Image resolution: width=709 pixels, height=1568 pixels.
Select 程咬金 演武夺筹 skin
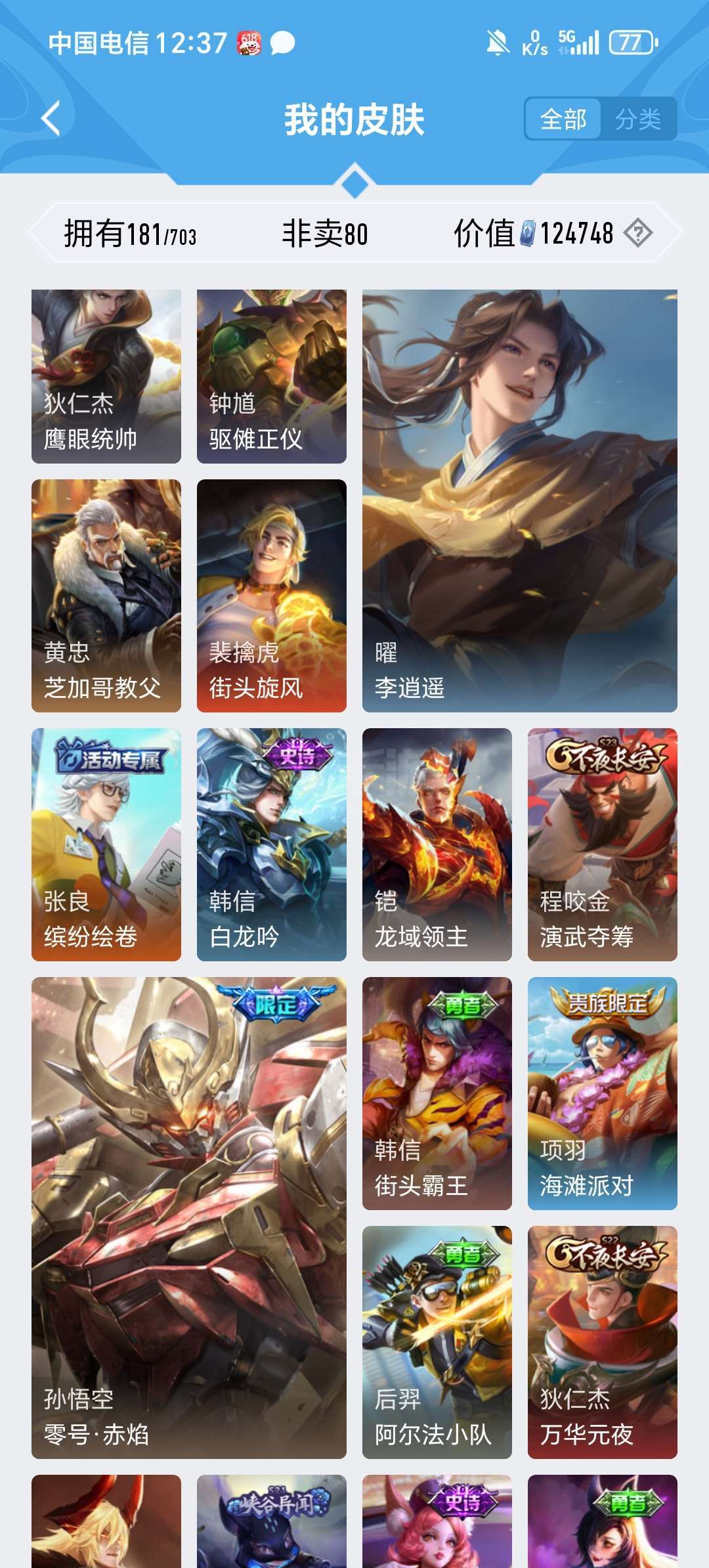click(x=603, y=844)
